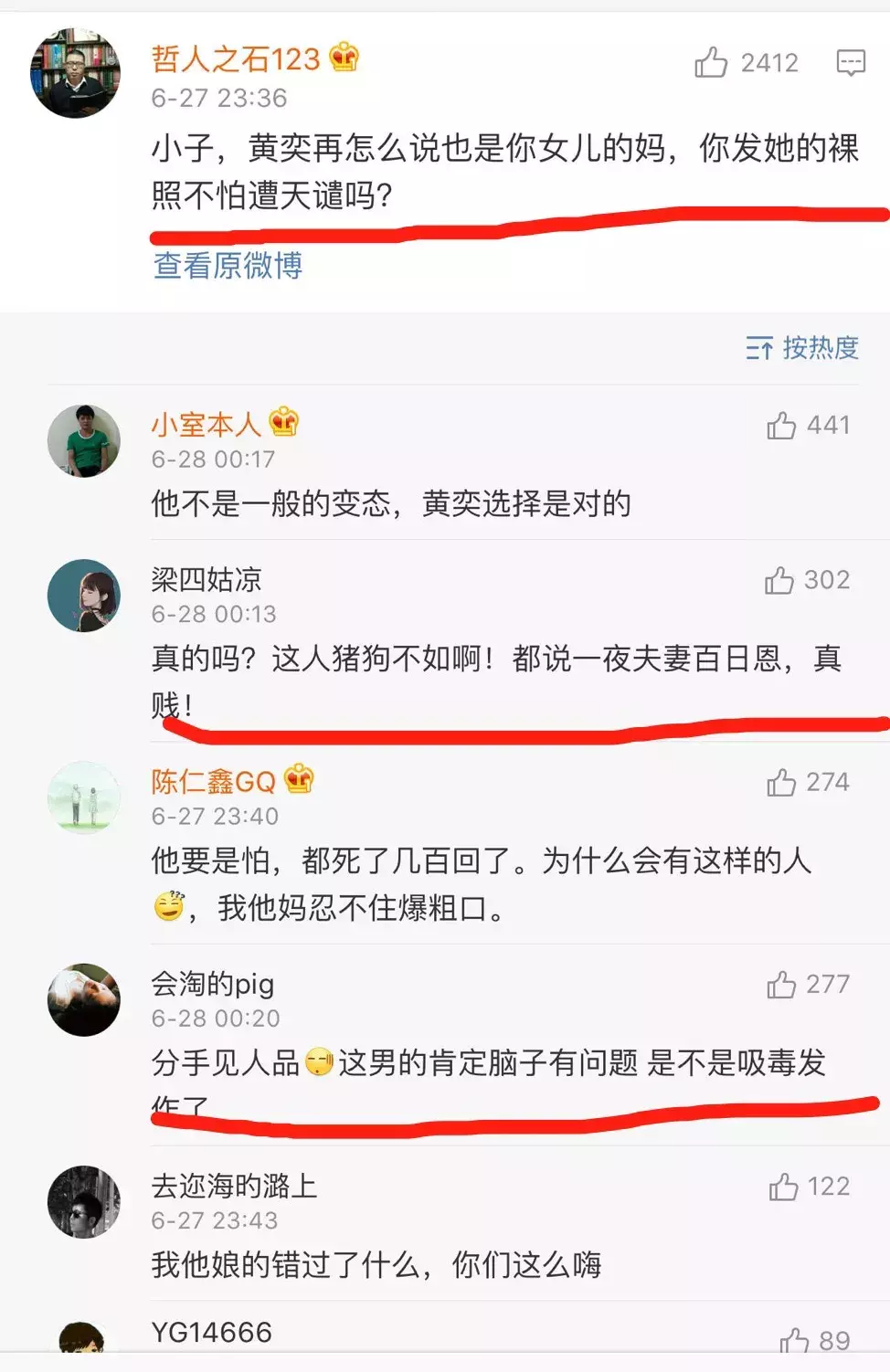Like 去迩海的路上's comment
The image size is (890, 1372).
click(x=784, y=1187)
